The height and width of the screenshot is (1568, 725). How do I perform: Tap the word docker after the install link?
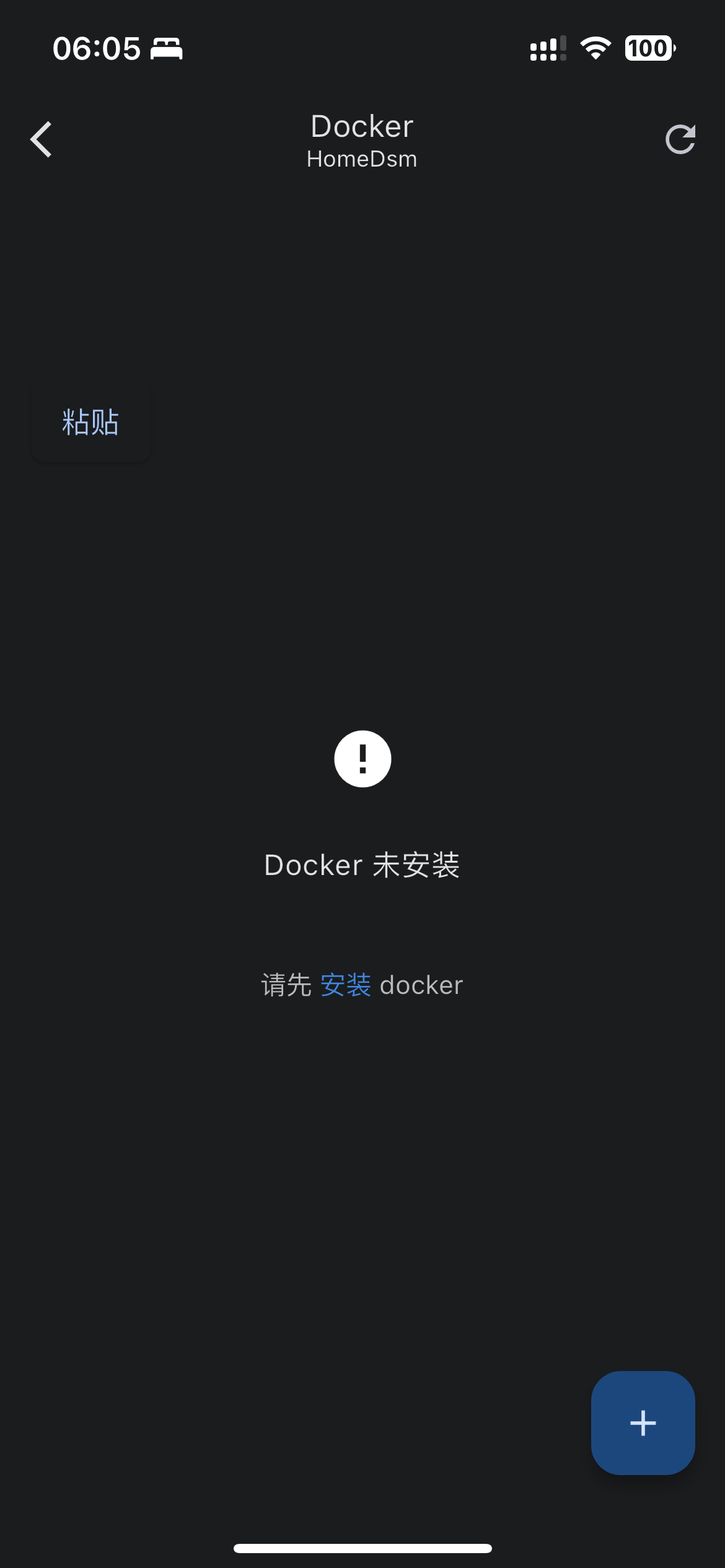[421, 985]
